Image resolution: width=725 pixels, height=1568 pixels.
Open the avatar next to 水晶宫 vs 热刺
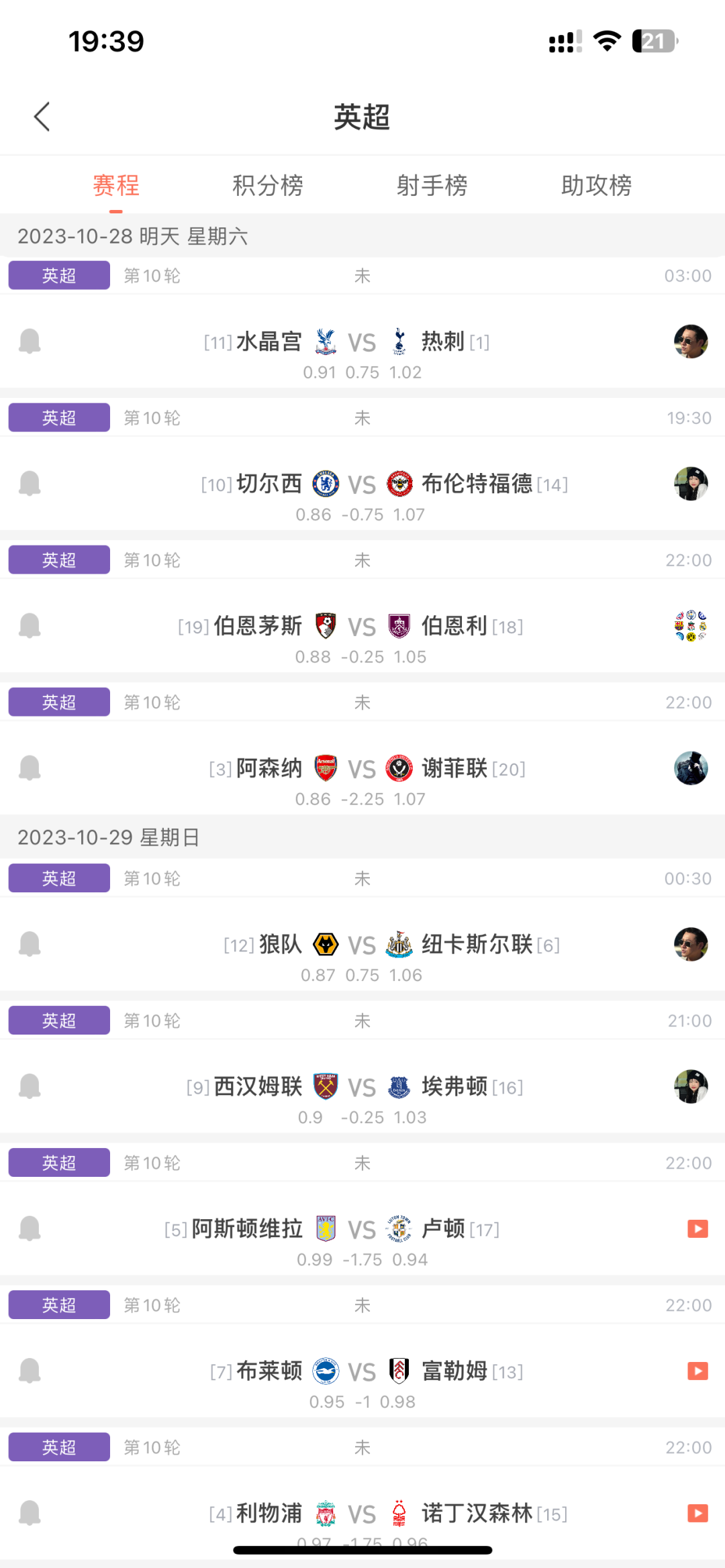[x=691, y=342]
